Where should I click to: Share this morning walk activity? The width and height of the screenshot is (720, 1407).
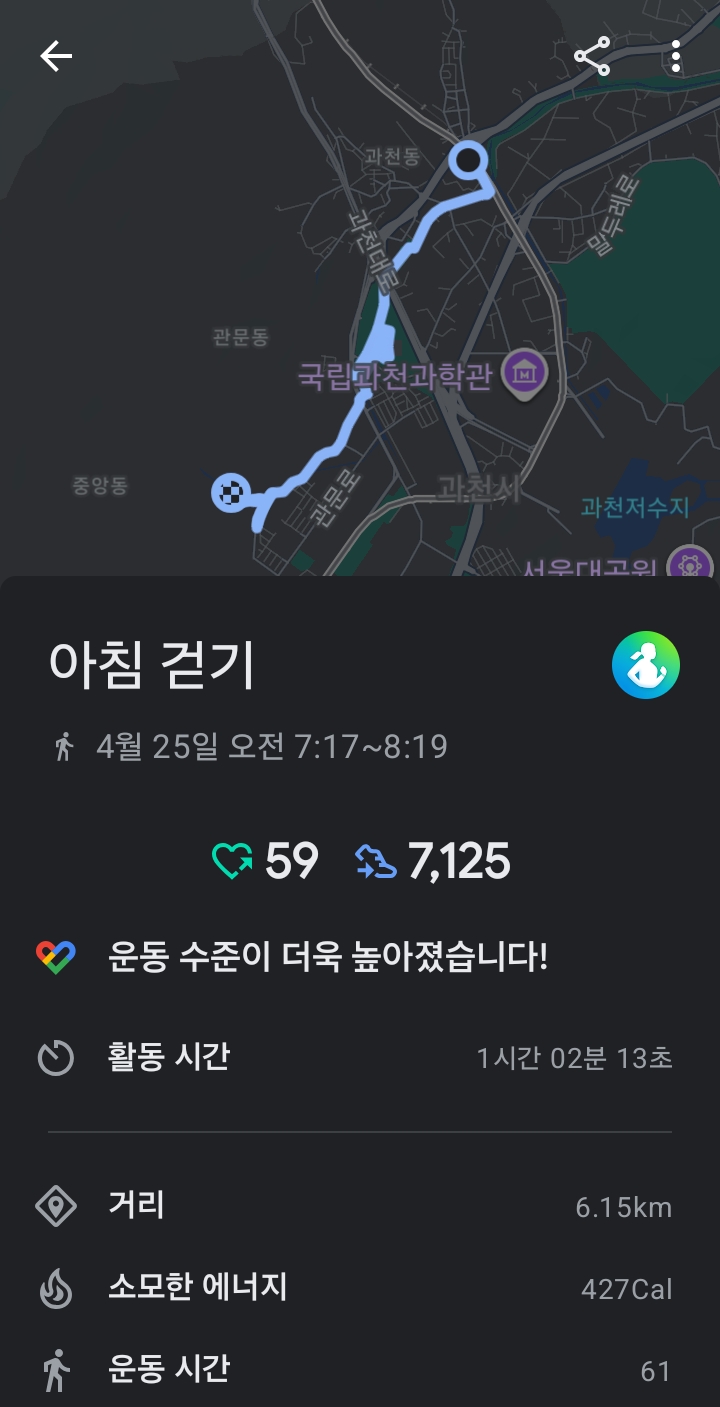pyautogui.click(x=592, y=57)
